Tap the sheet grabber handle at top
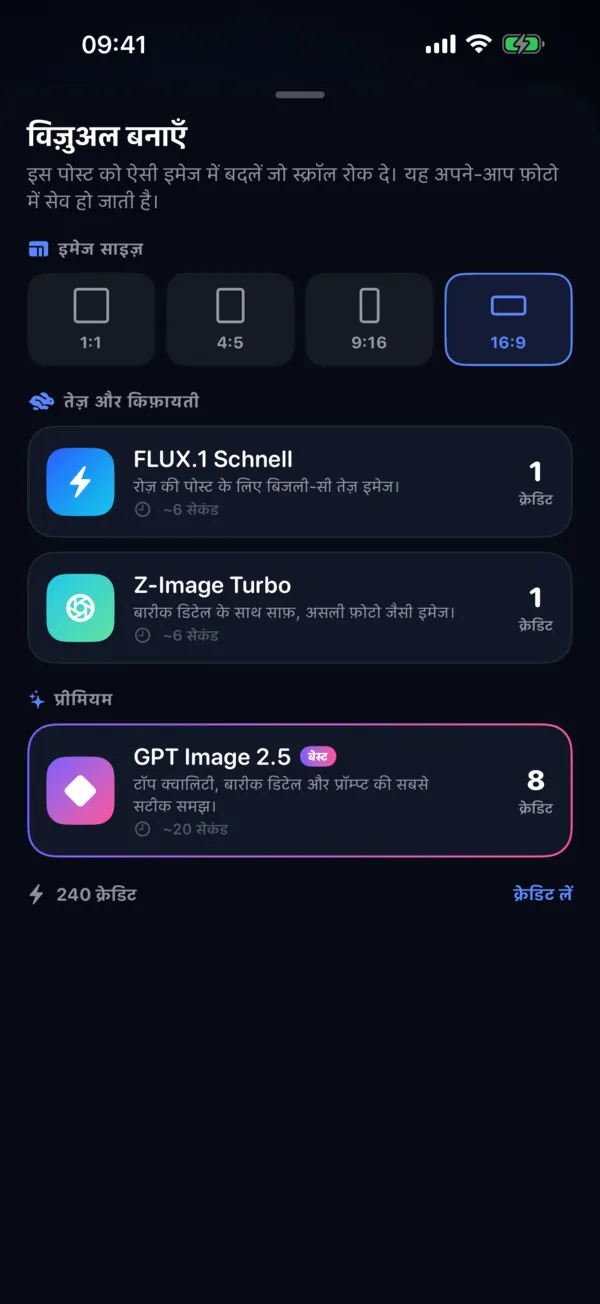Viewport: 600px width, 1304px height. tap(300, 95)
